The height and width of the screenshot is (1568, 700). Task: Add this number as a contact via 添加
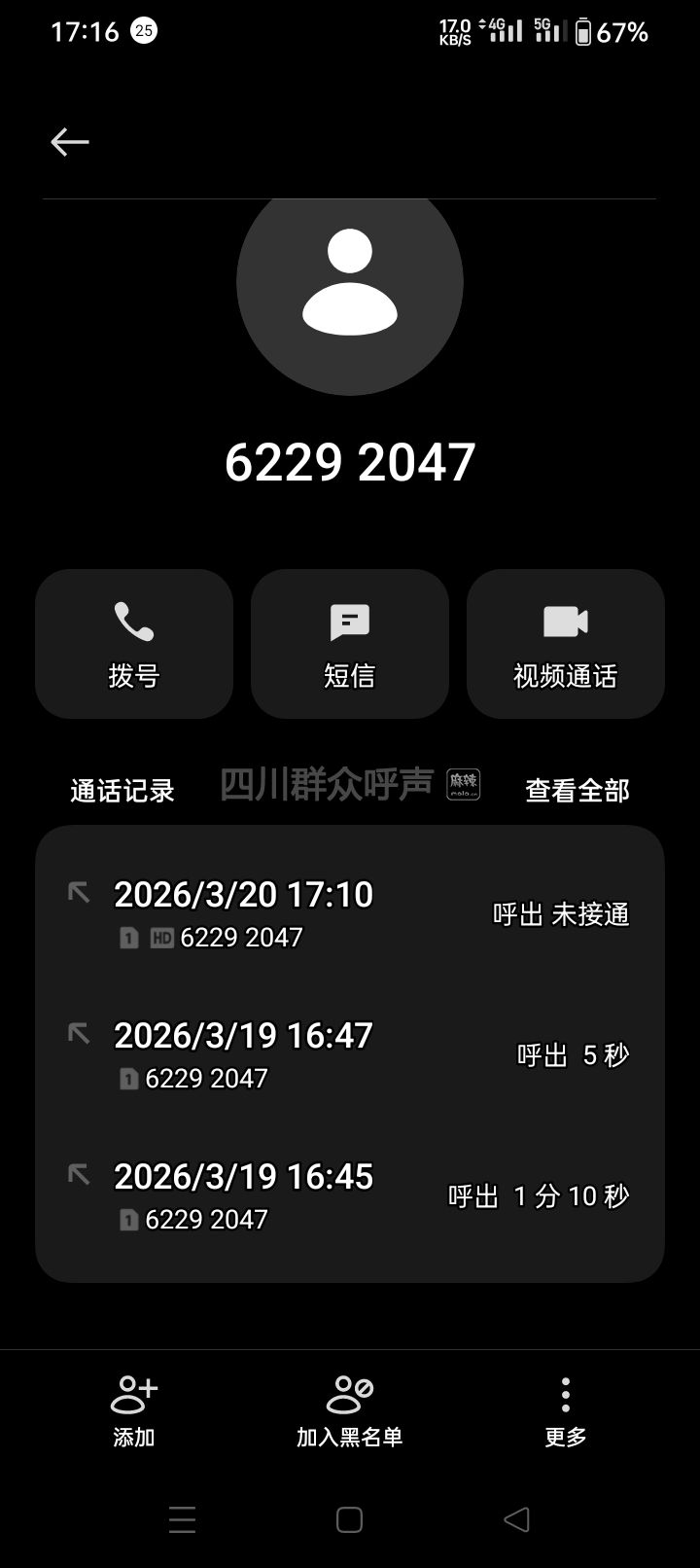click(x=134, y=1410)
